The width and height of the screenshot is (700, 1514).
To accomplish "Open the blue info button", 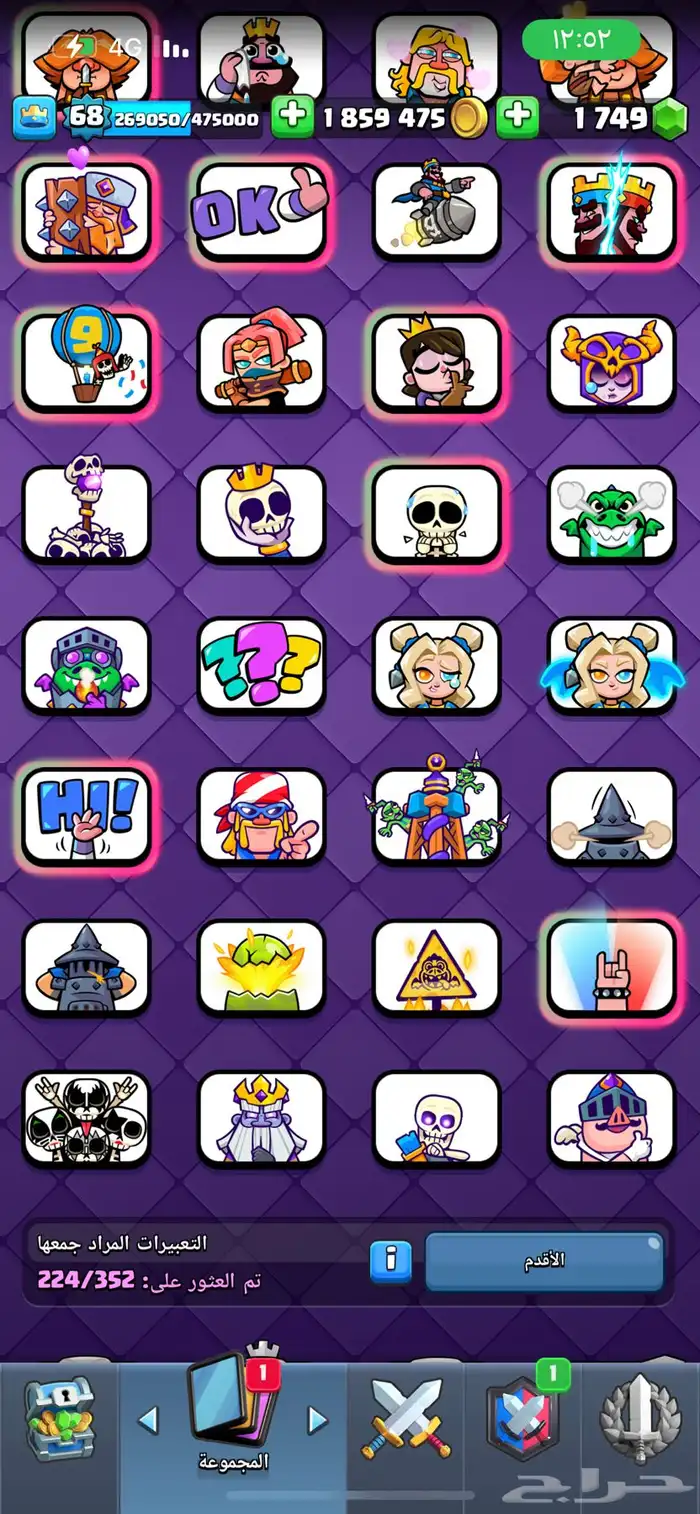I will click(x=391, y=1262).
